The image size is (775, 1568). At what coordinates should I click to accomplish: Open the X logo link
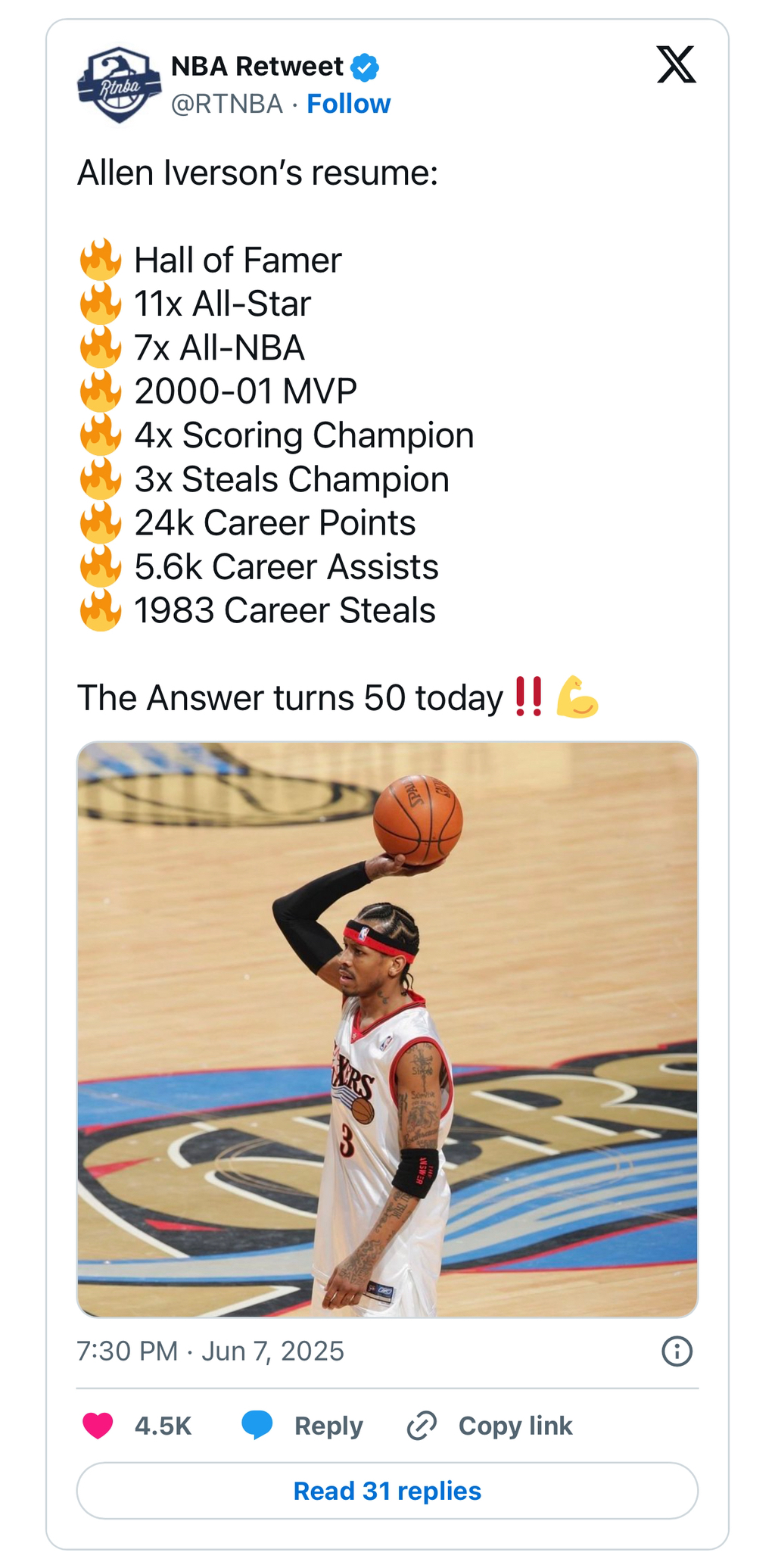[676, 64]
